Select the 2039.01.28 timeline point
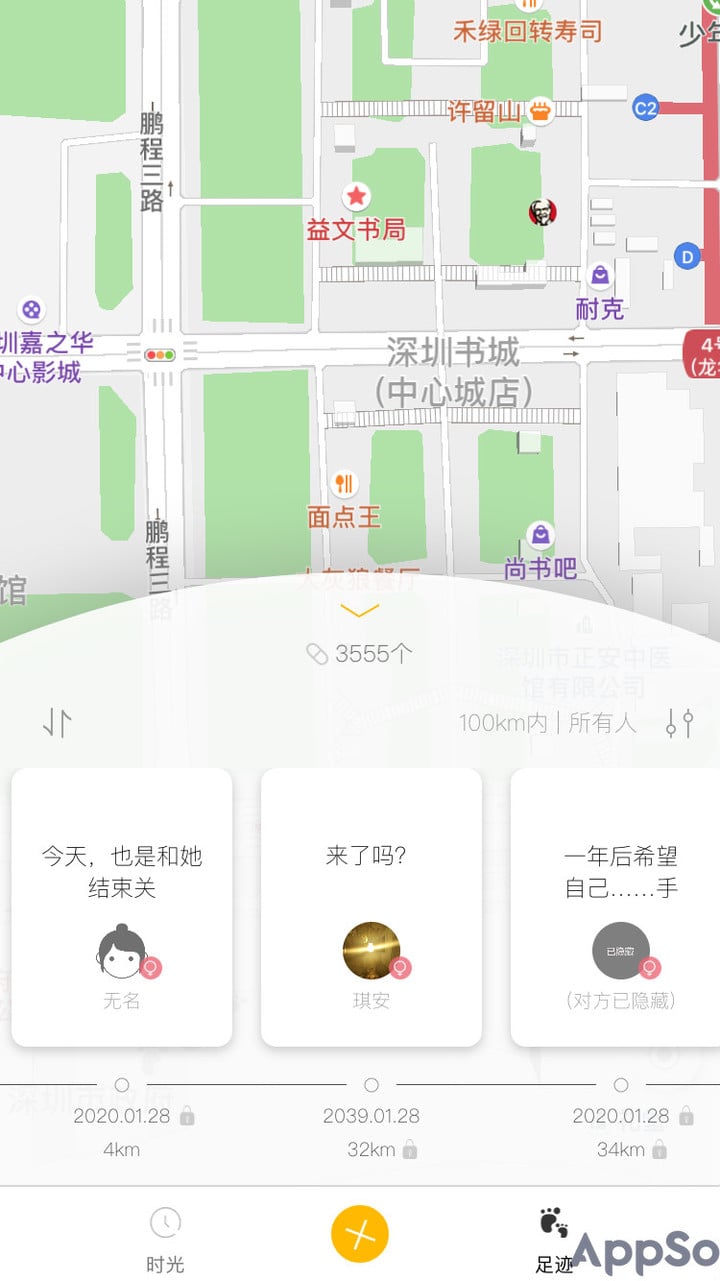The height and width of the screenshot is (1281, 720). click(x=371, y=1085)
